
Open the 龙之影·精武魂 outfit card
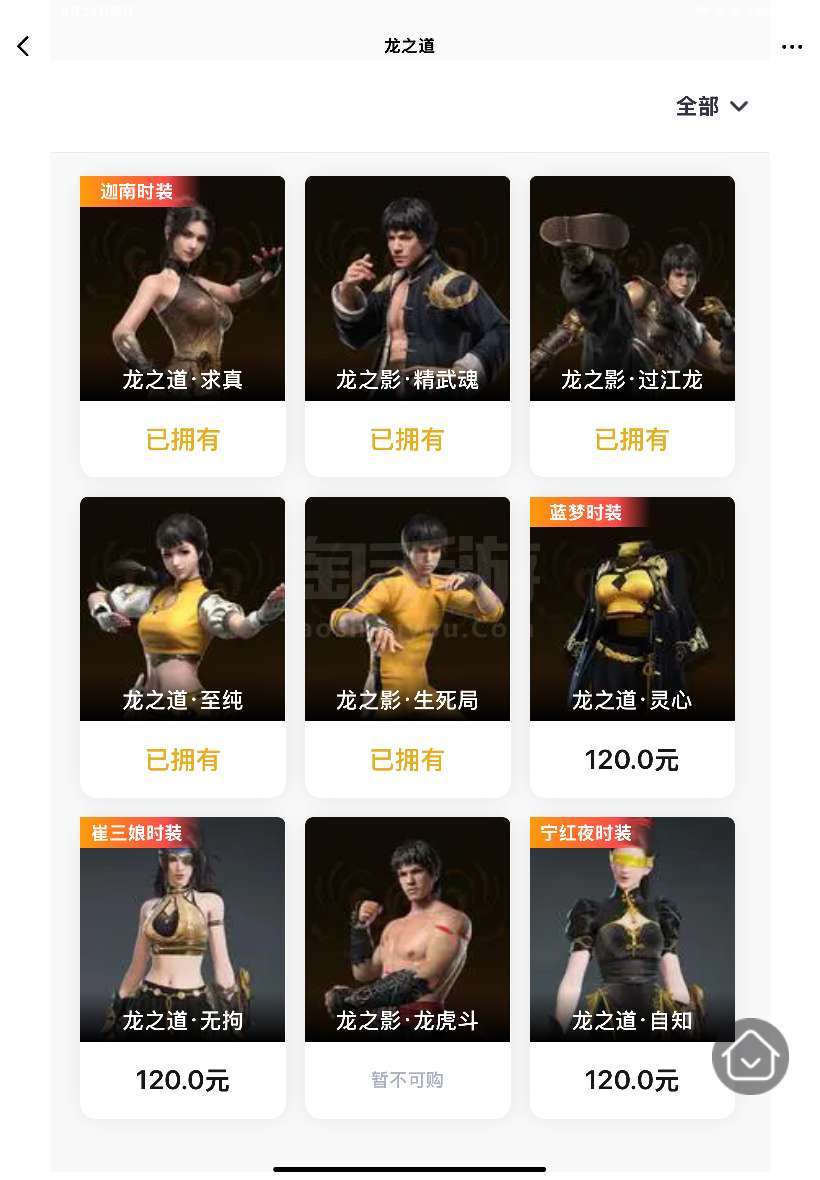click(x=407, y=288)
